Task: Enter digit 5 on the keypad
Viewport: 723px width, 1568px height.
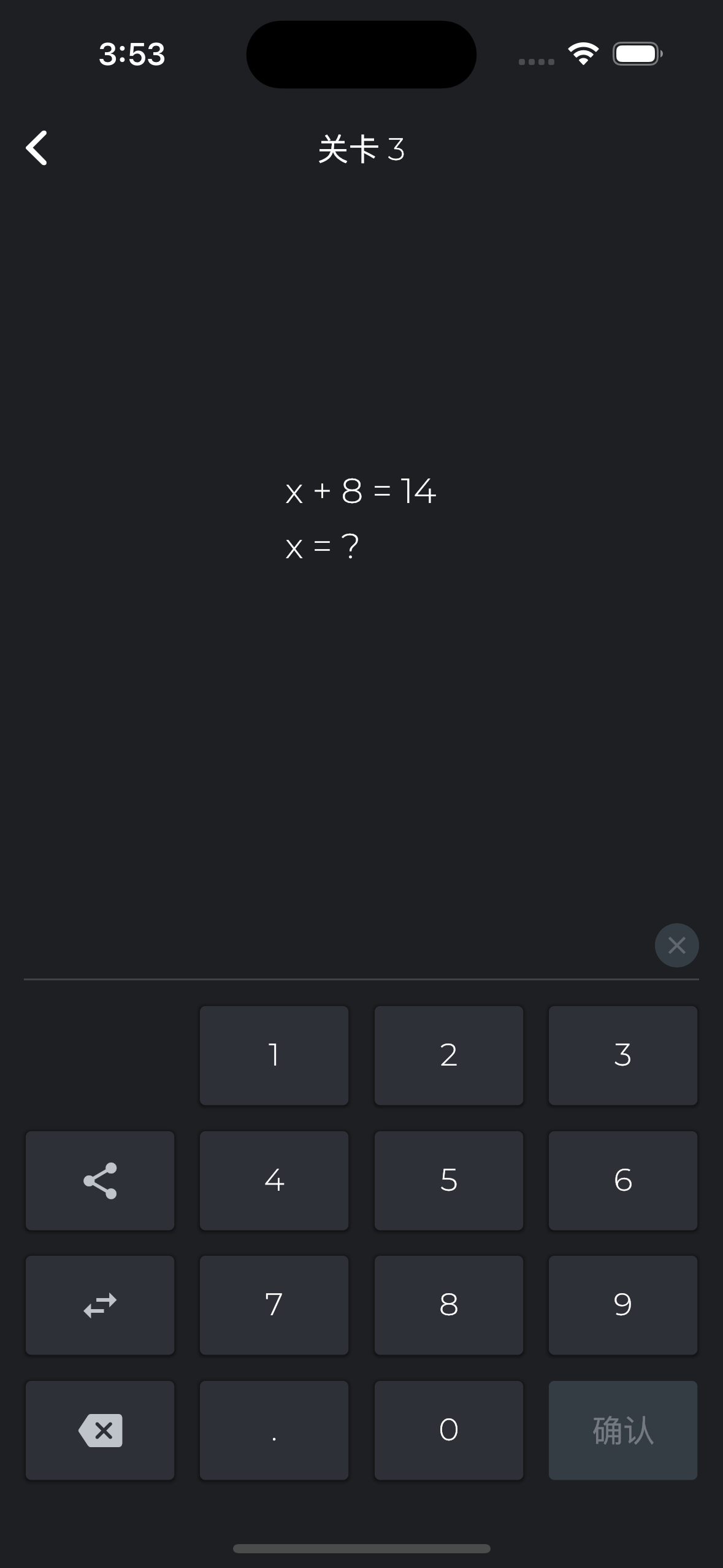Action: click(x=448, y=1180)
